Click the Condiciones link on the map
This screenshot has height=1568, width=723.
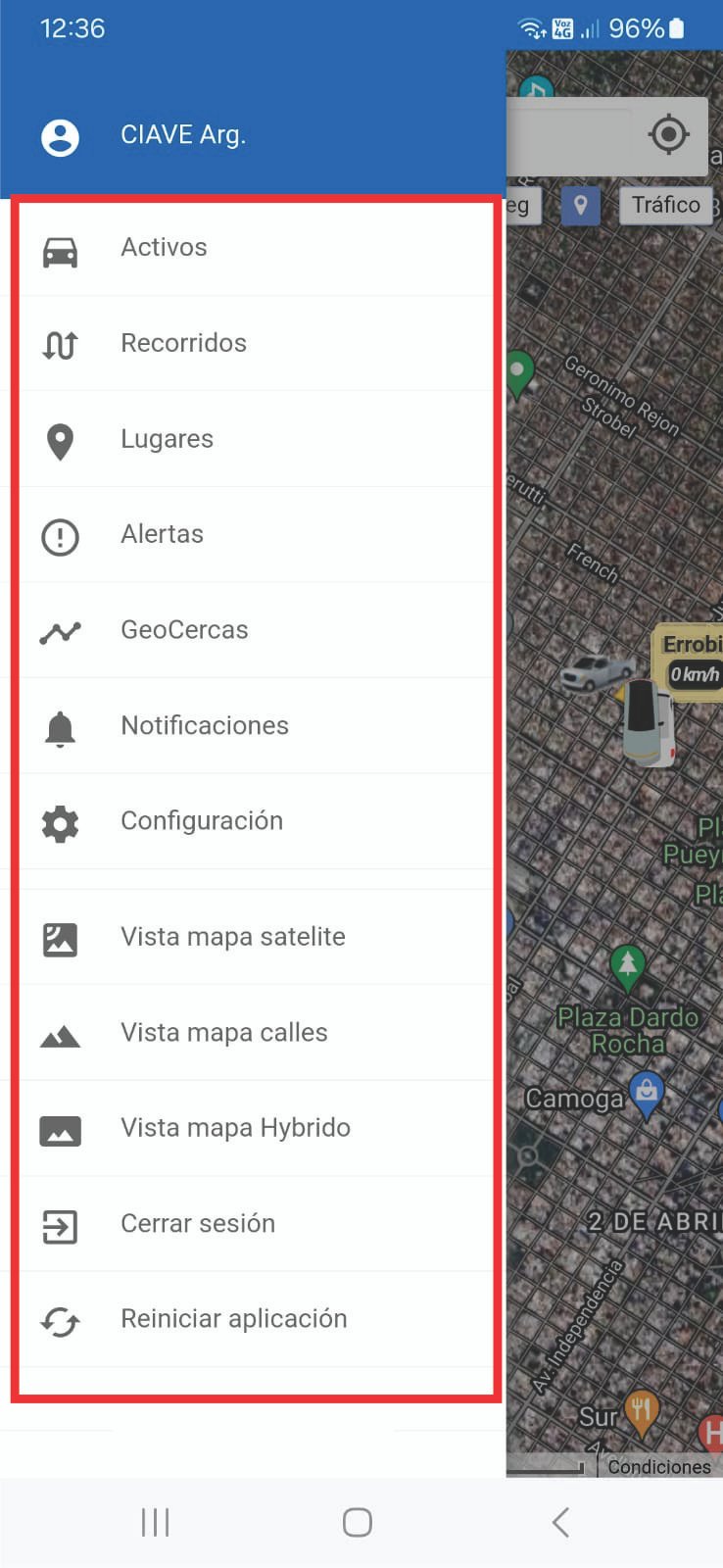coord(660,1467)
